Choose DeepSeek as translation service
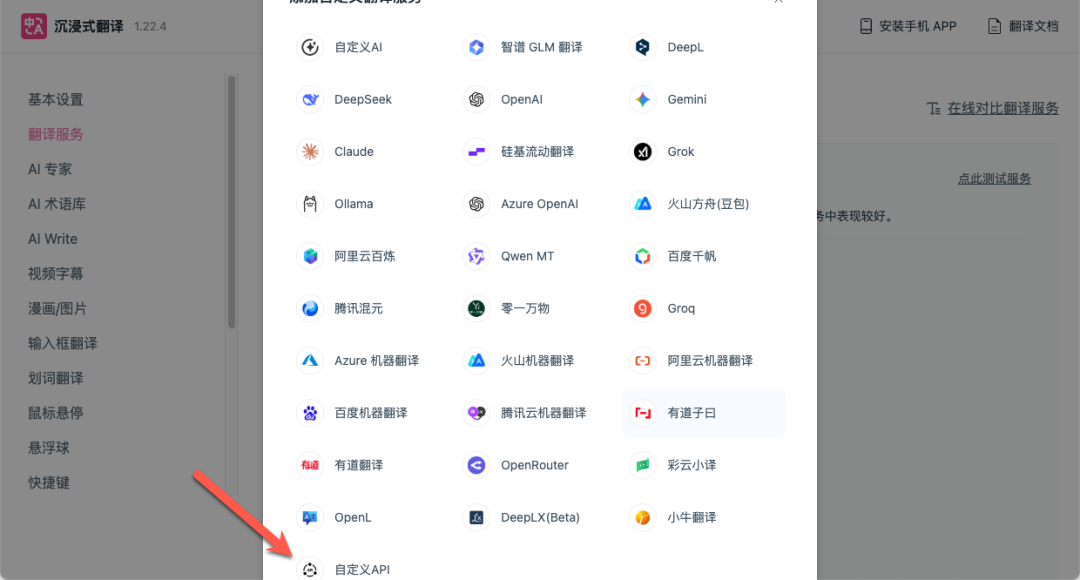This screenshot has height=580, width=1080. (x=362, y=99)
